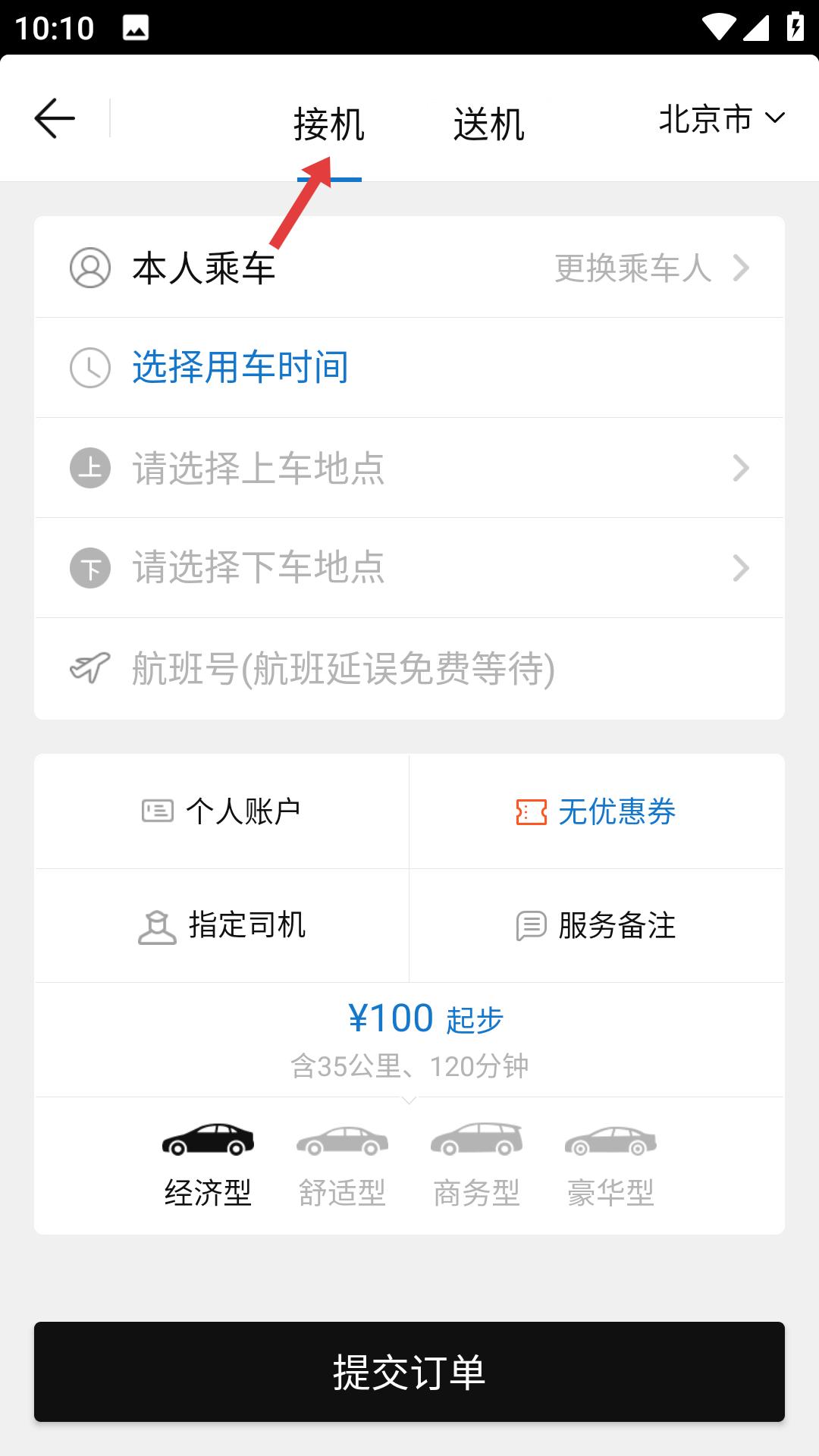
Task: Select the 舒适型 car type
Action: click(342, 1164)
